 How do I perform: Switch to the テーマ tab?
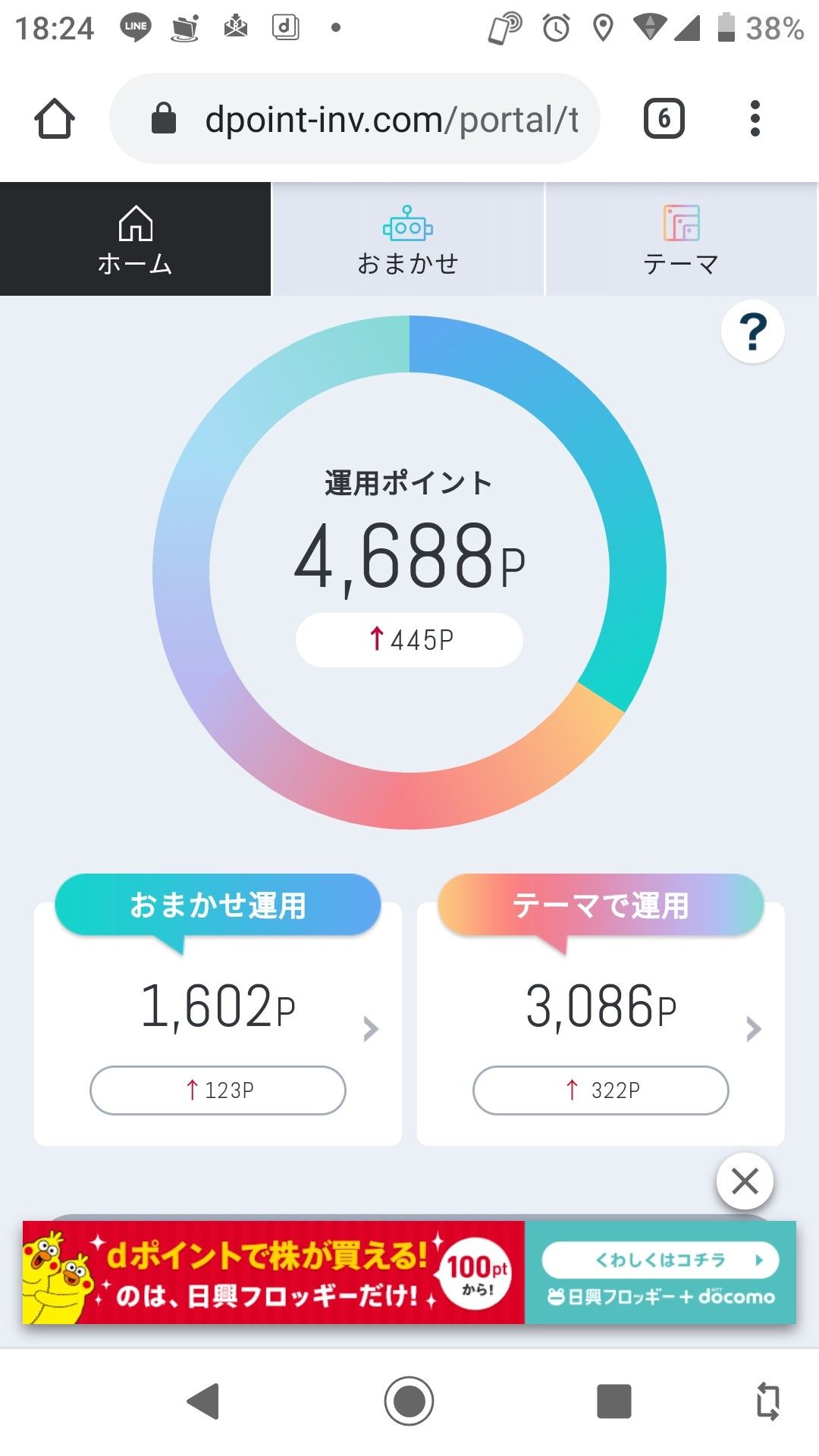681,239
